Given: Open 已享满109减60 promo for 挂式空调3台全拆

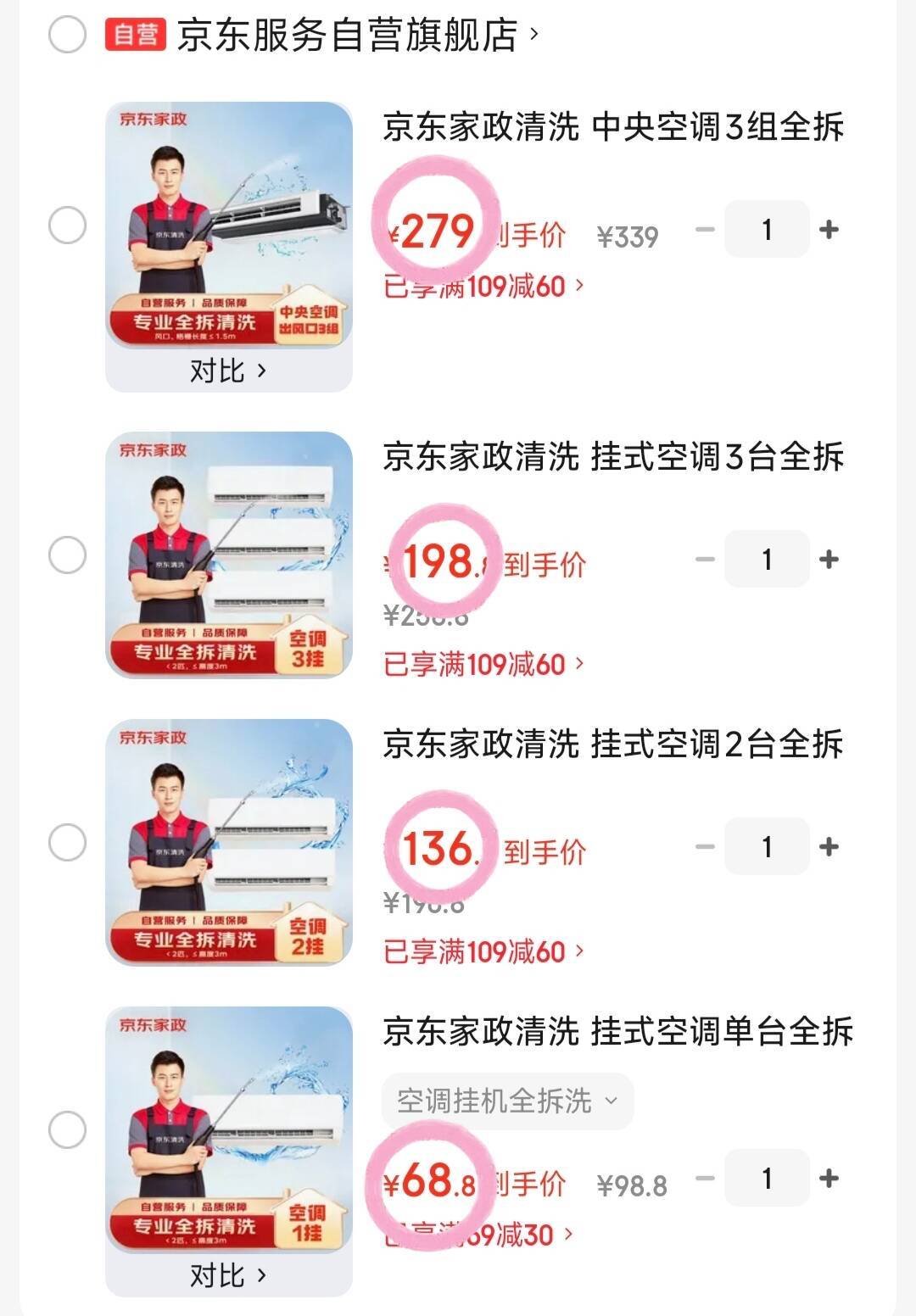Looking at the screenshot, I should coord(483,664).
